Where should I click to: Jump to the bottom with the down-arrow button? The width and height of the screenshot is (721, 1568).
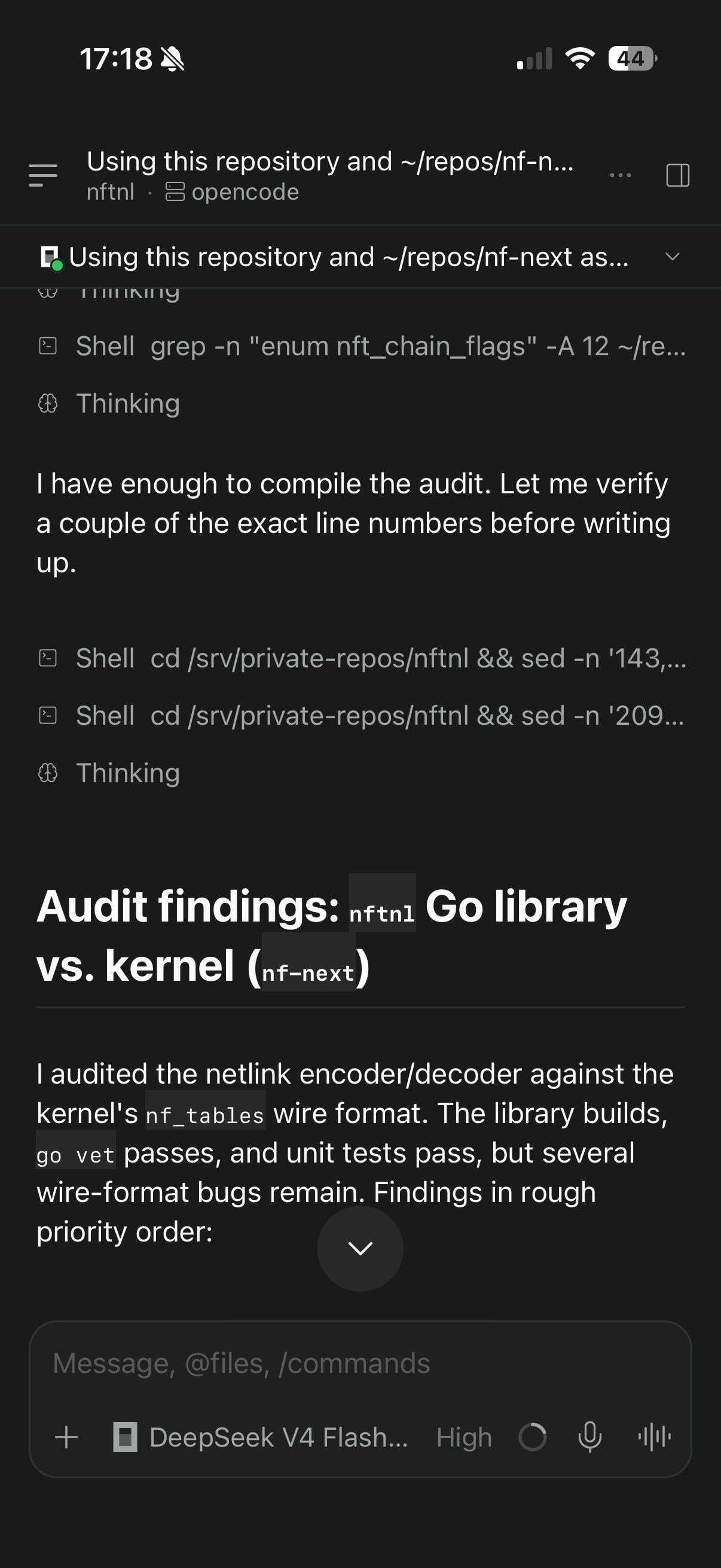click(360, 1249)
